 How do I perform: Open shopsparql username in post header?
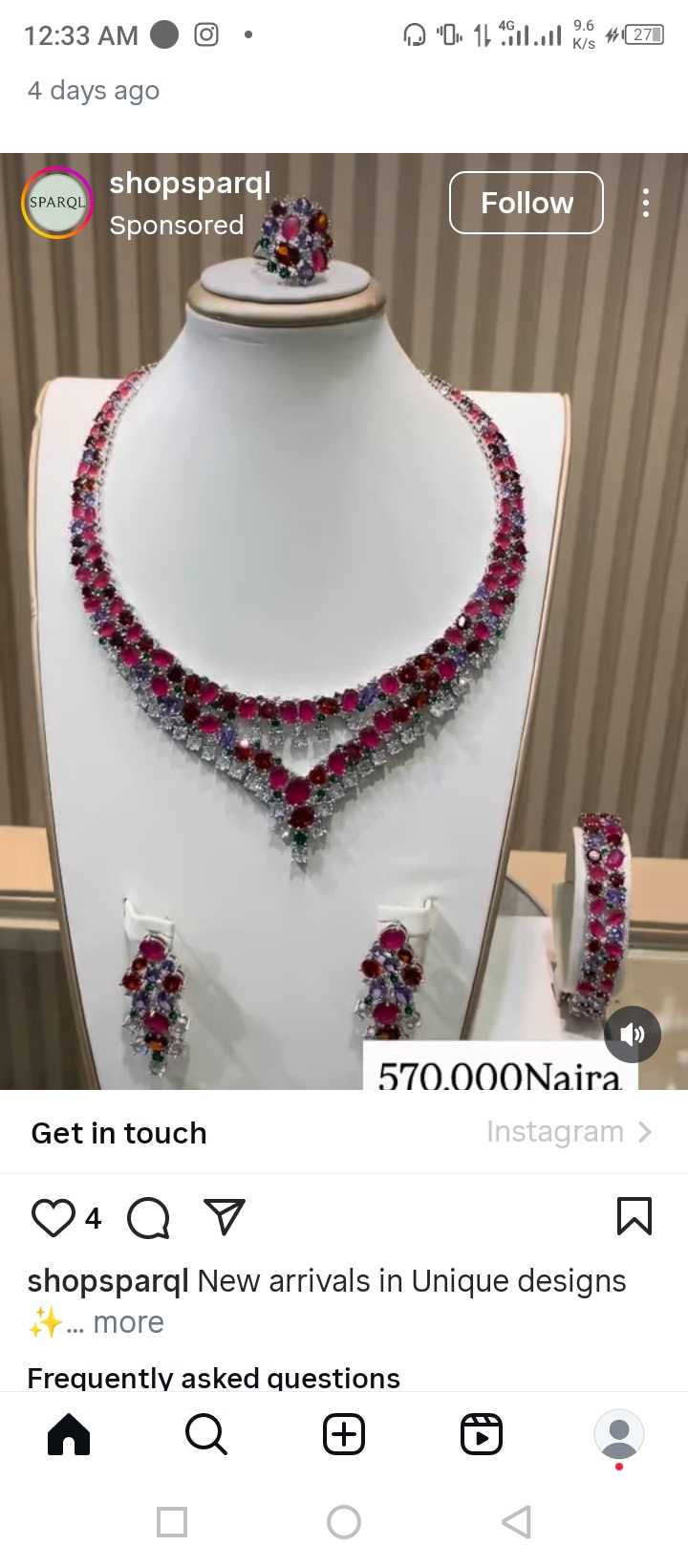[x=190, y=183]
